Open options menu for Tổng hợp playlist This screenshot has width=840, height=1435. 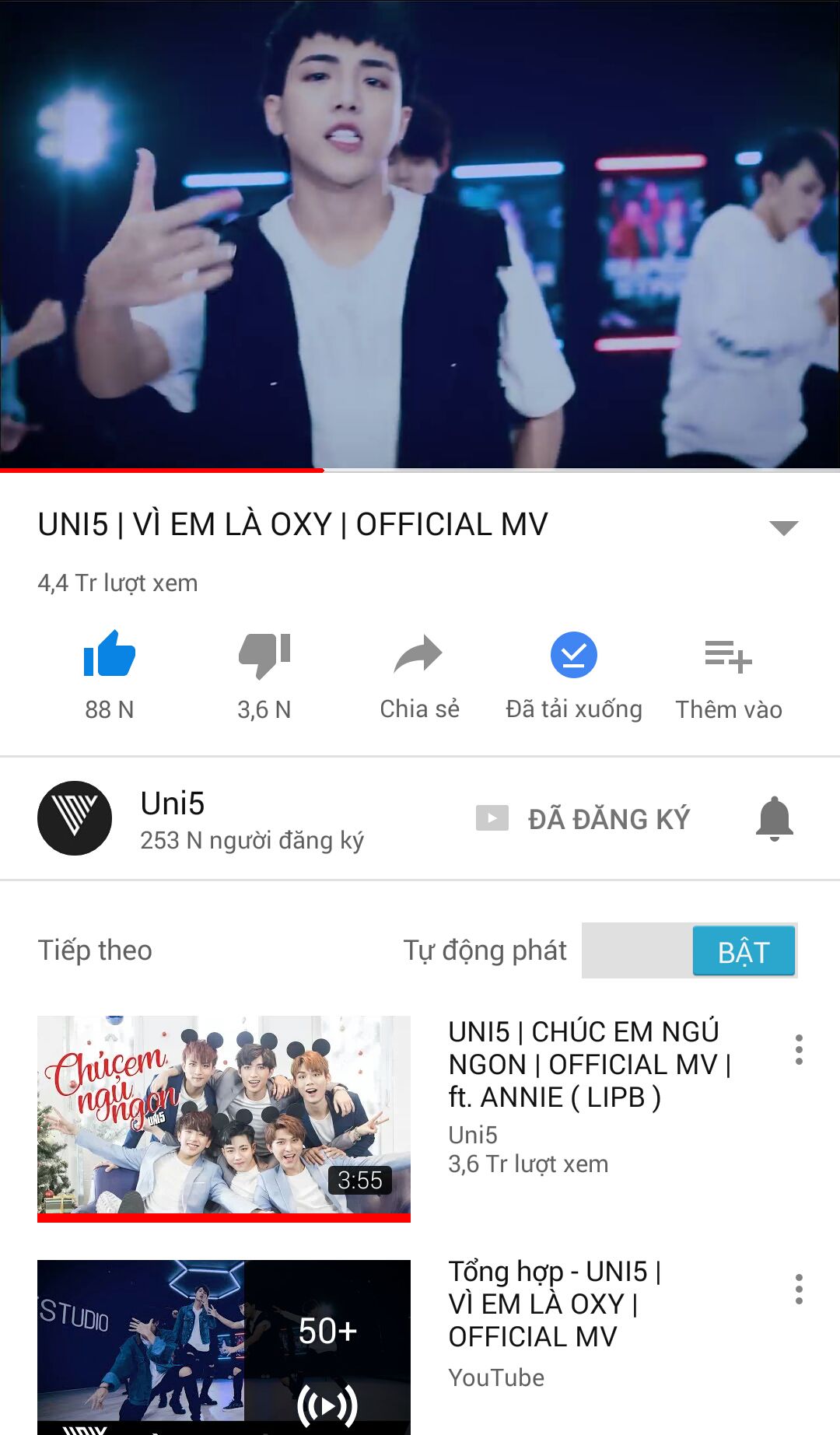(799, 1290)
